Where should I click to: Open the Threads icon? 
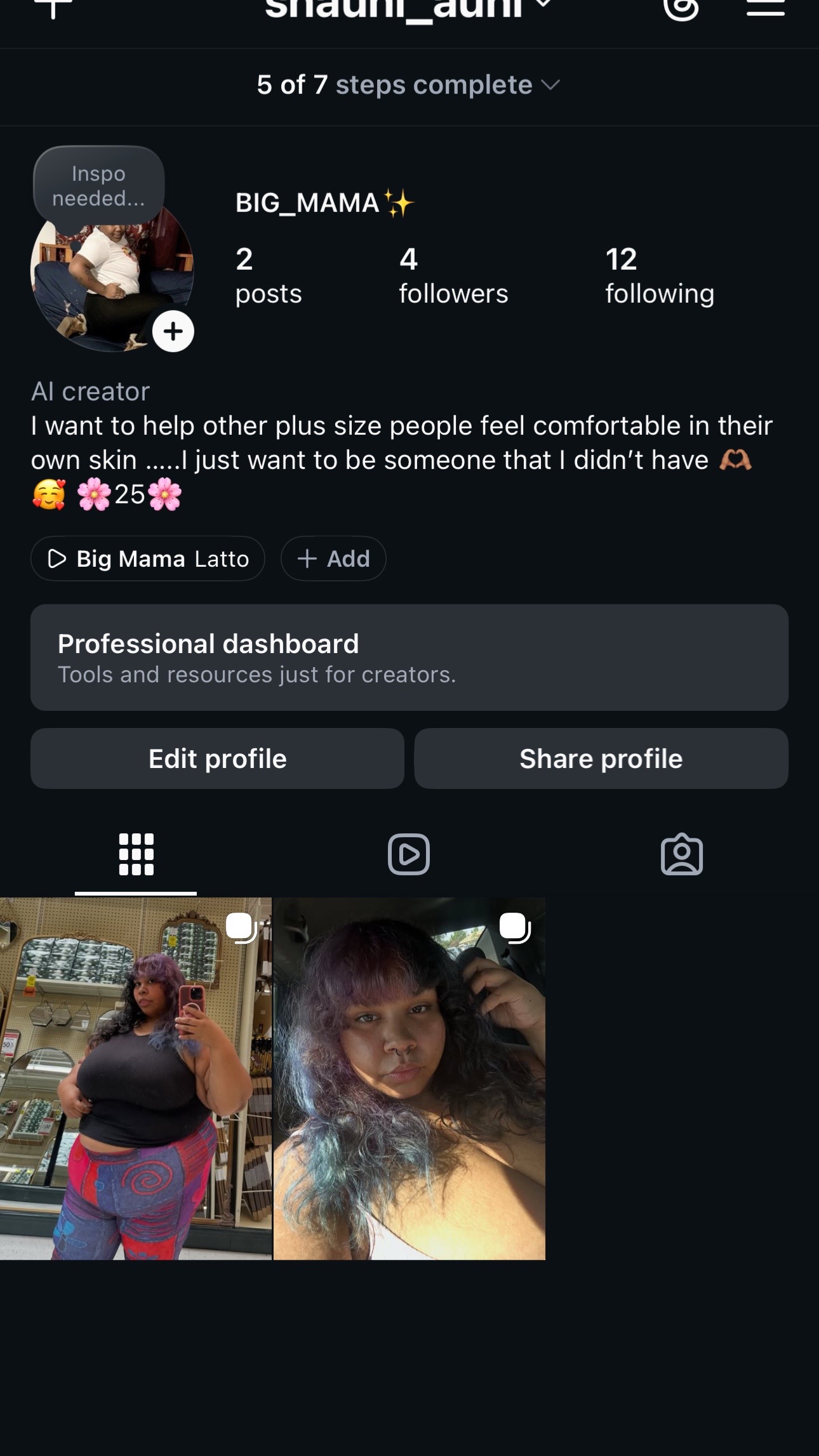click(x=681, y=9)
